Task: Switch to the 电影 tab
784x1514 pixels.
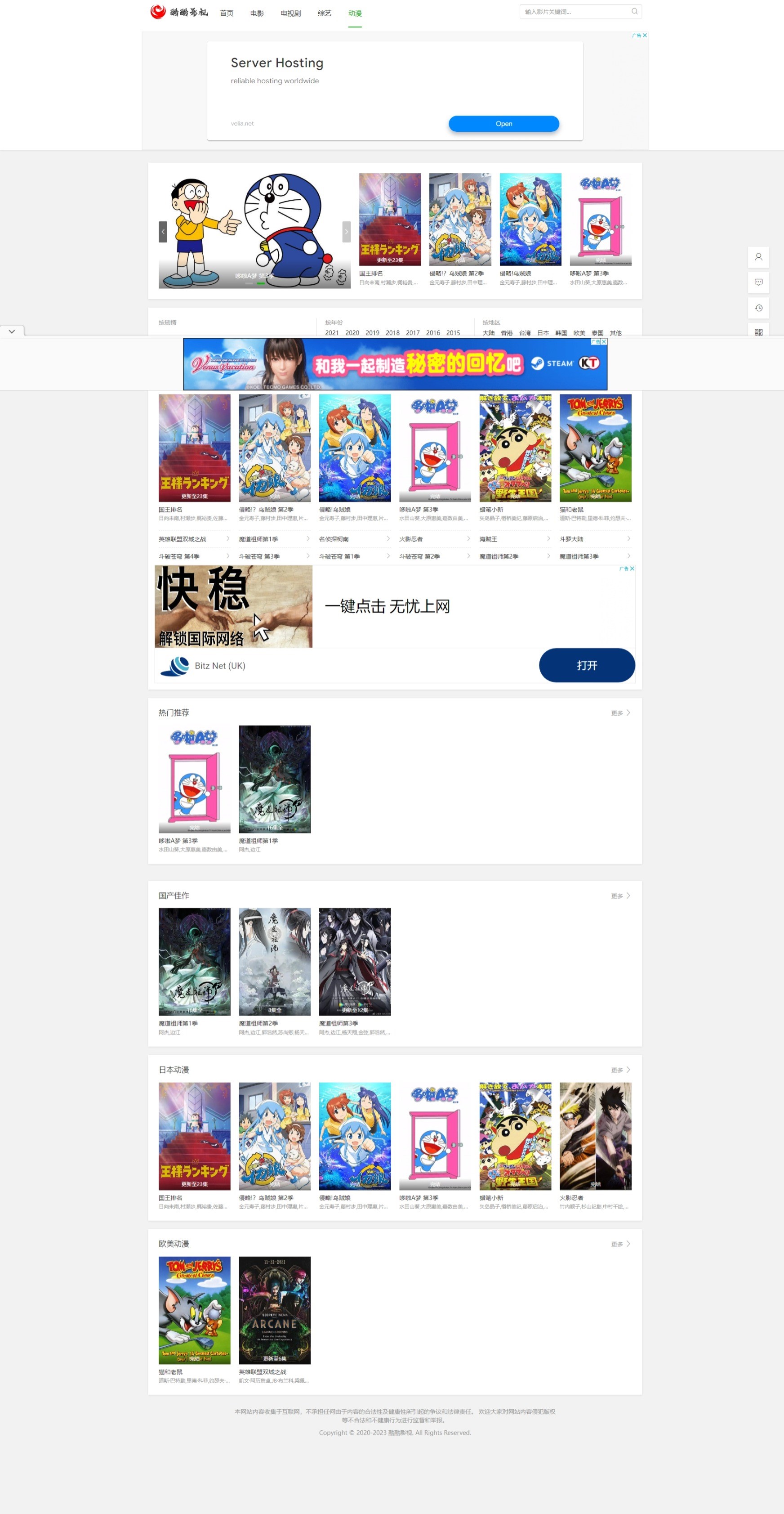Action: [257, 13]
